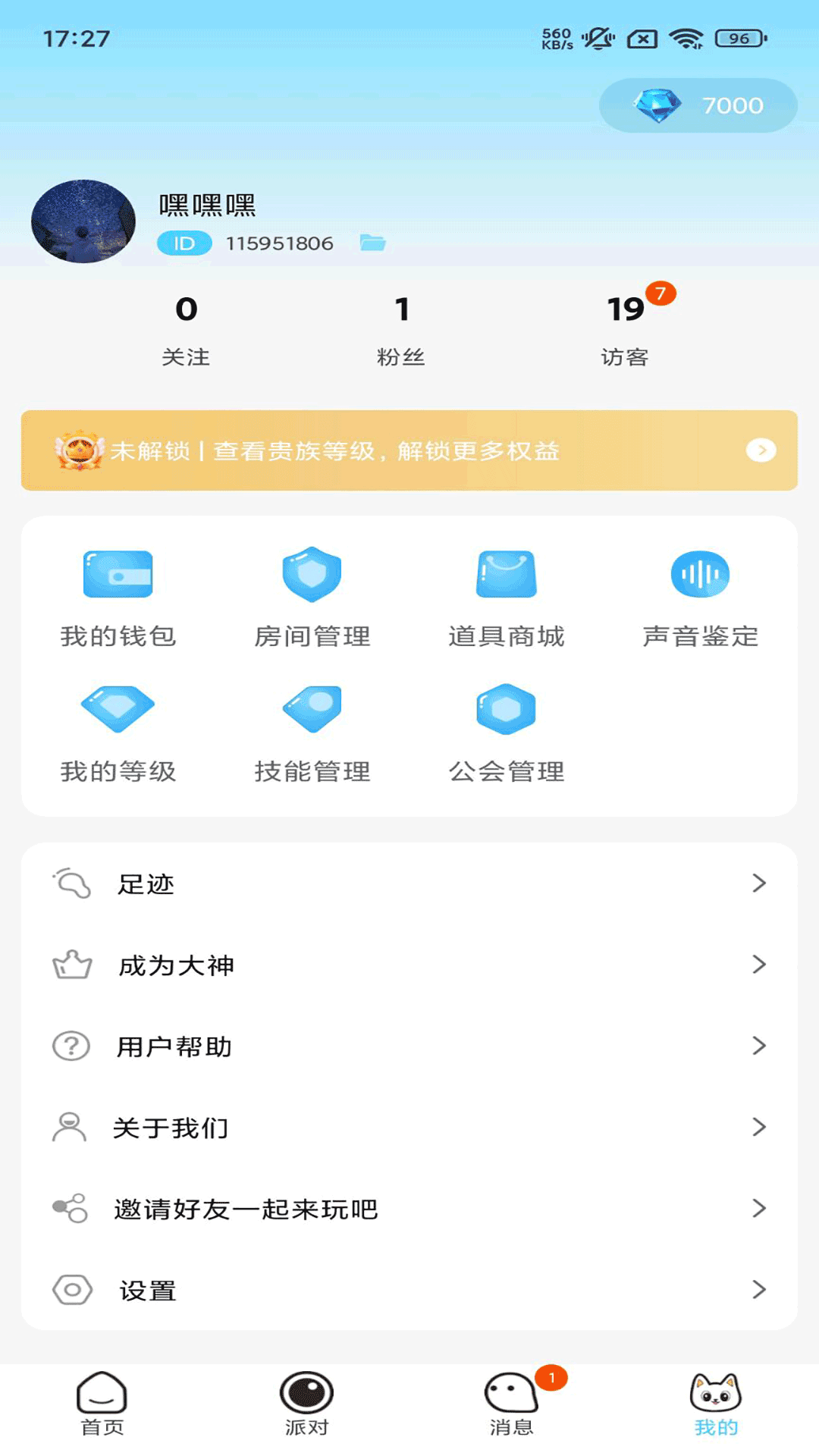This screenshot has height=1456, width=819.
Task: Expand the 成为大神 row chevron
Action: (x=760, y=965)
